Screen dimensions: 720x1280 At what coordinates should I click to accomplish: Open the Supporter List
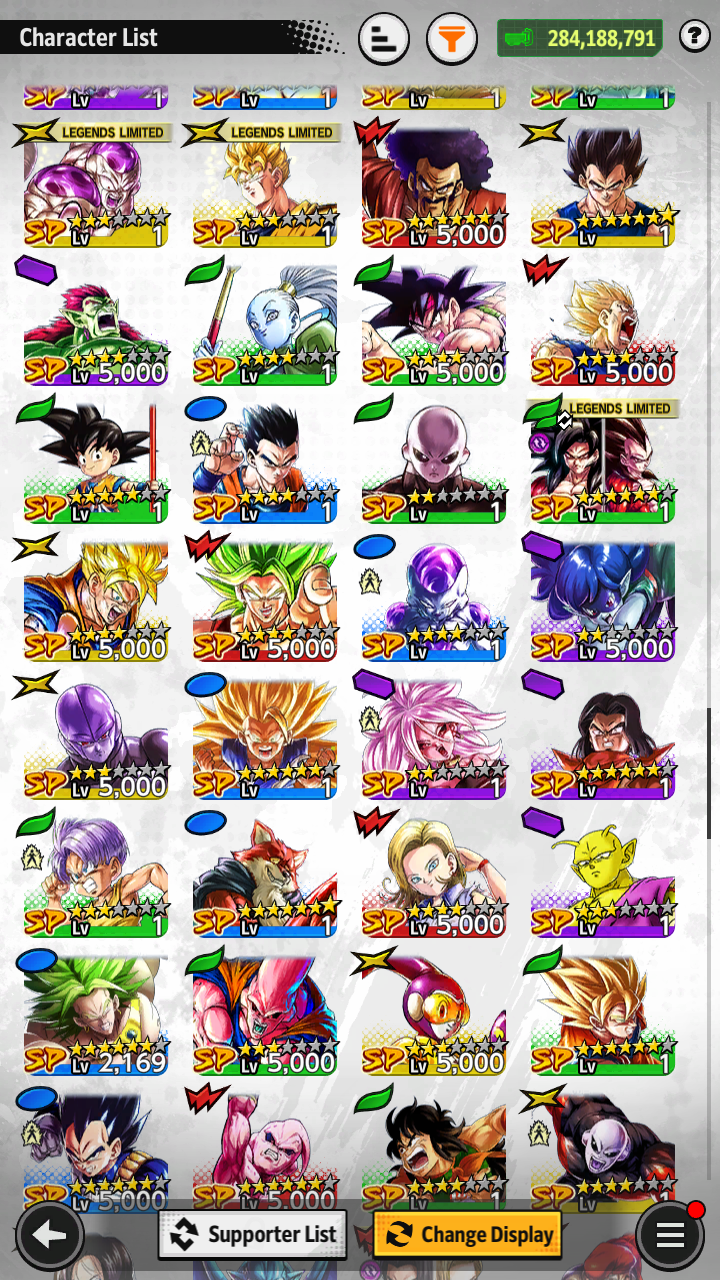pos(253,1234)
